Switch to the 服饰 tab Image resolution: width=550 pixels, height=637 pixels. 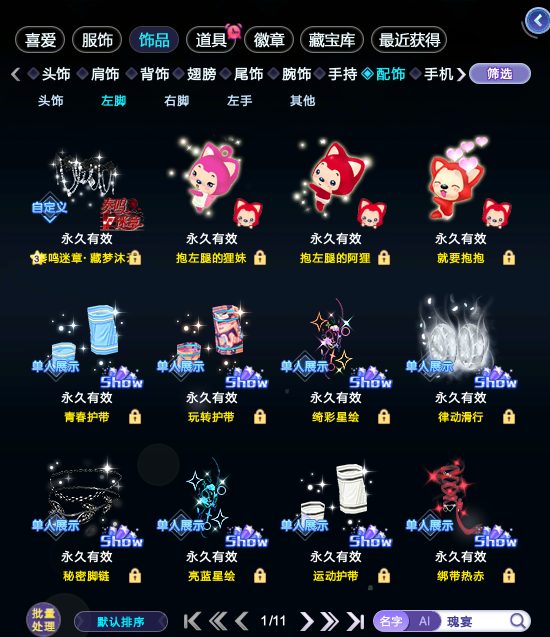(x=97, y=40)
